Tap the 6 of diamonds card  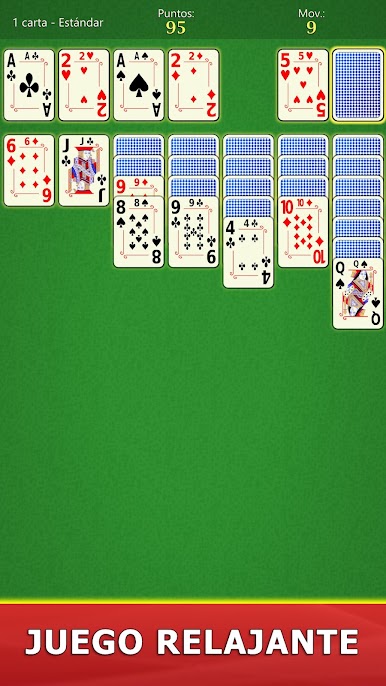click(x=29, y=170)
